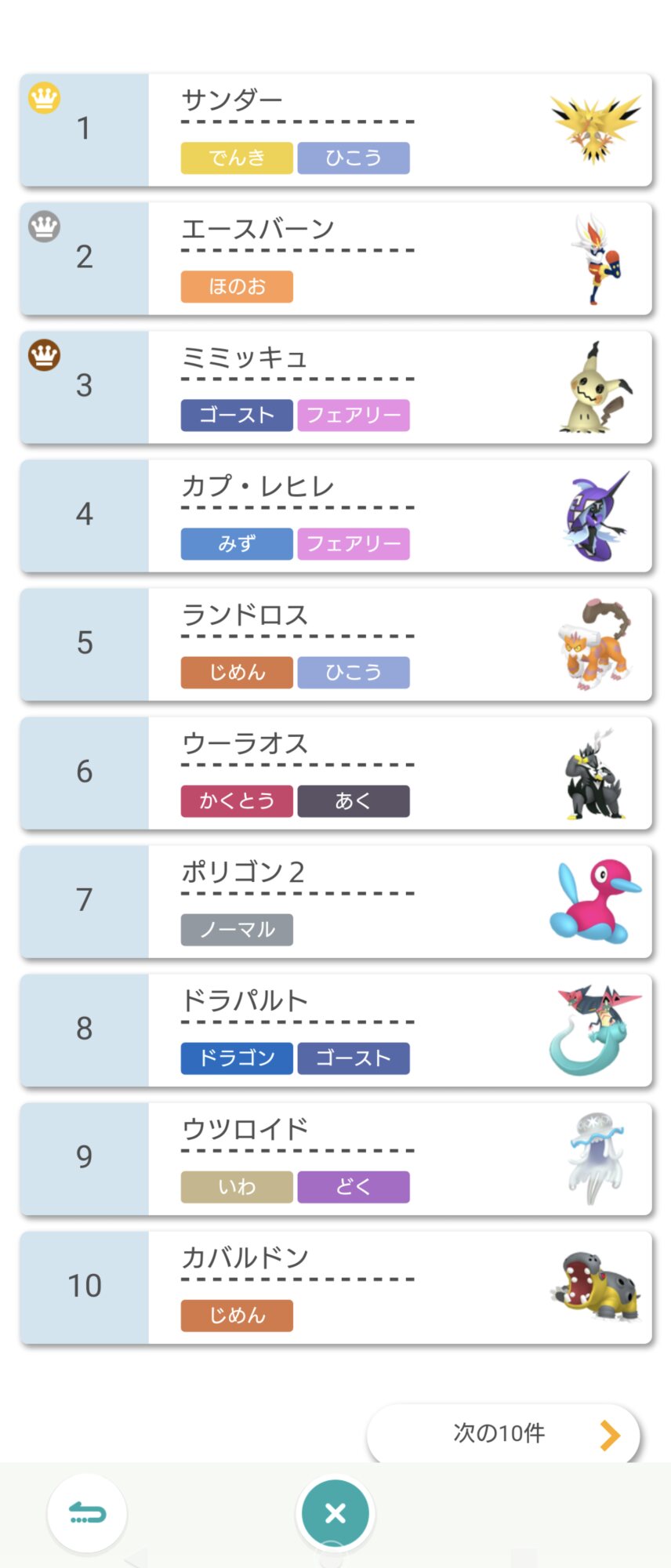
Task: Select エースバーン in the ranking
Action: click(x=335, y=259)
